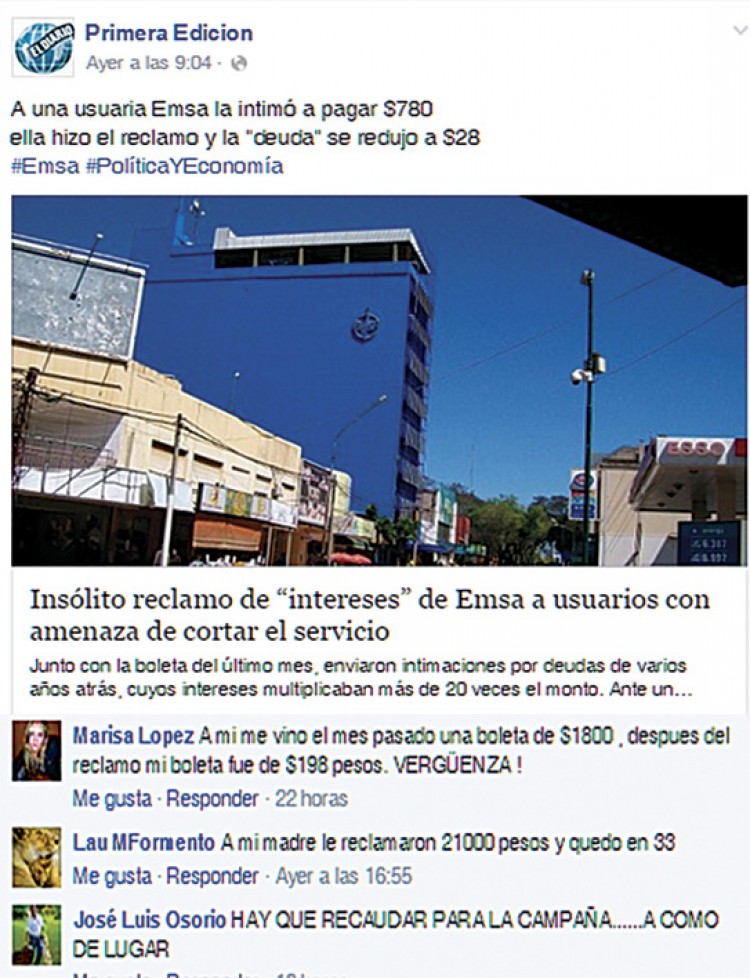
Task: Open the Primera Edicion page name
Action: click(168, 33)
